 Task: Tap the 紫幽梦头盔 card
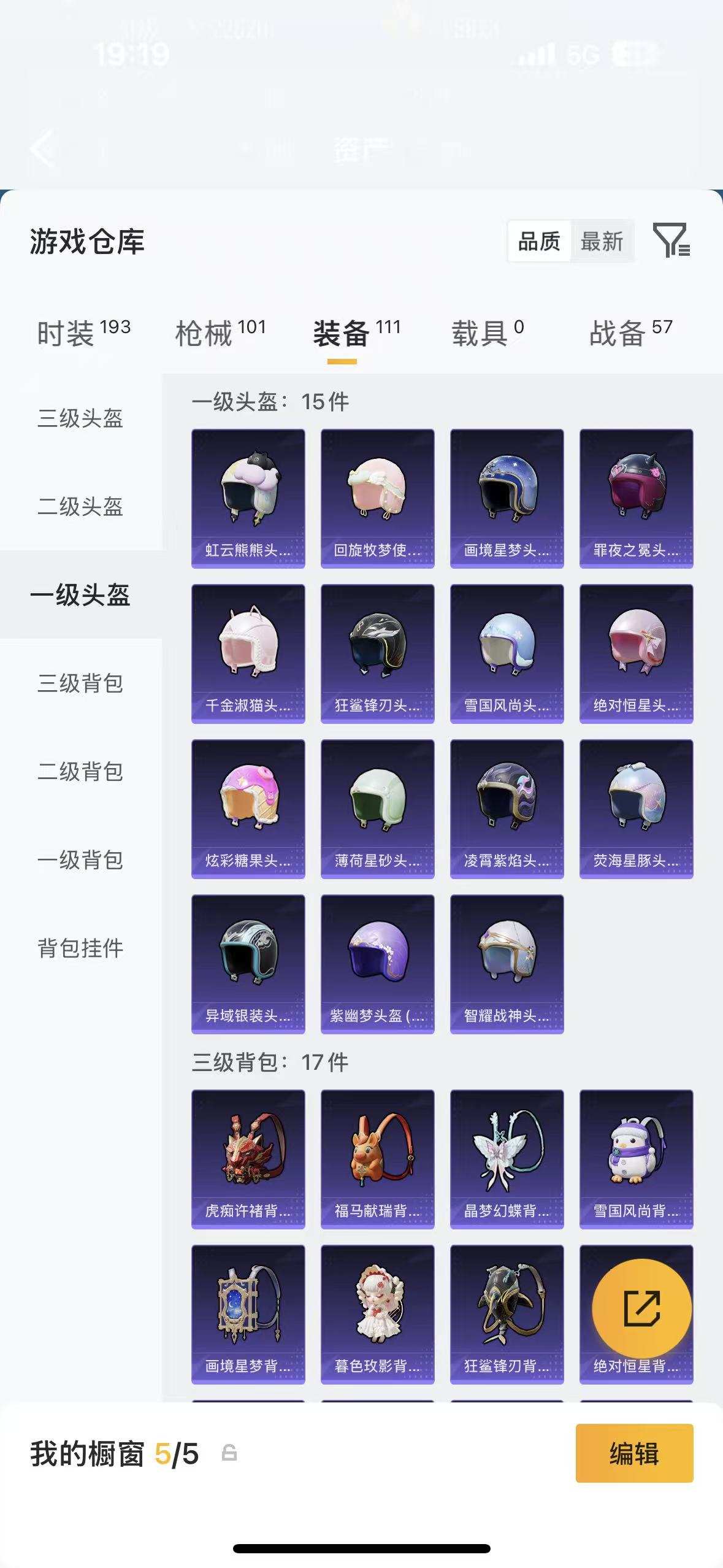pos(377,964)
